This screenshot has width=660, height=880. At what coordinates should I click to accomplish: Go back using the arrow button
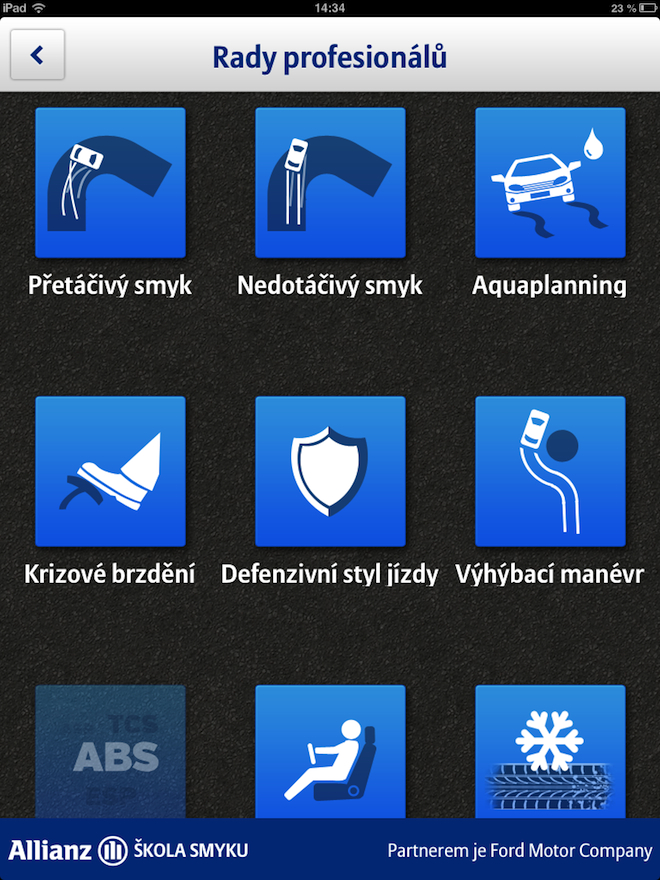click(37, 55)
